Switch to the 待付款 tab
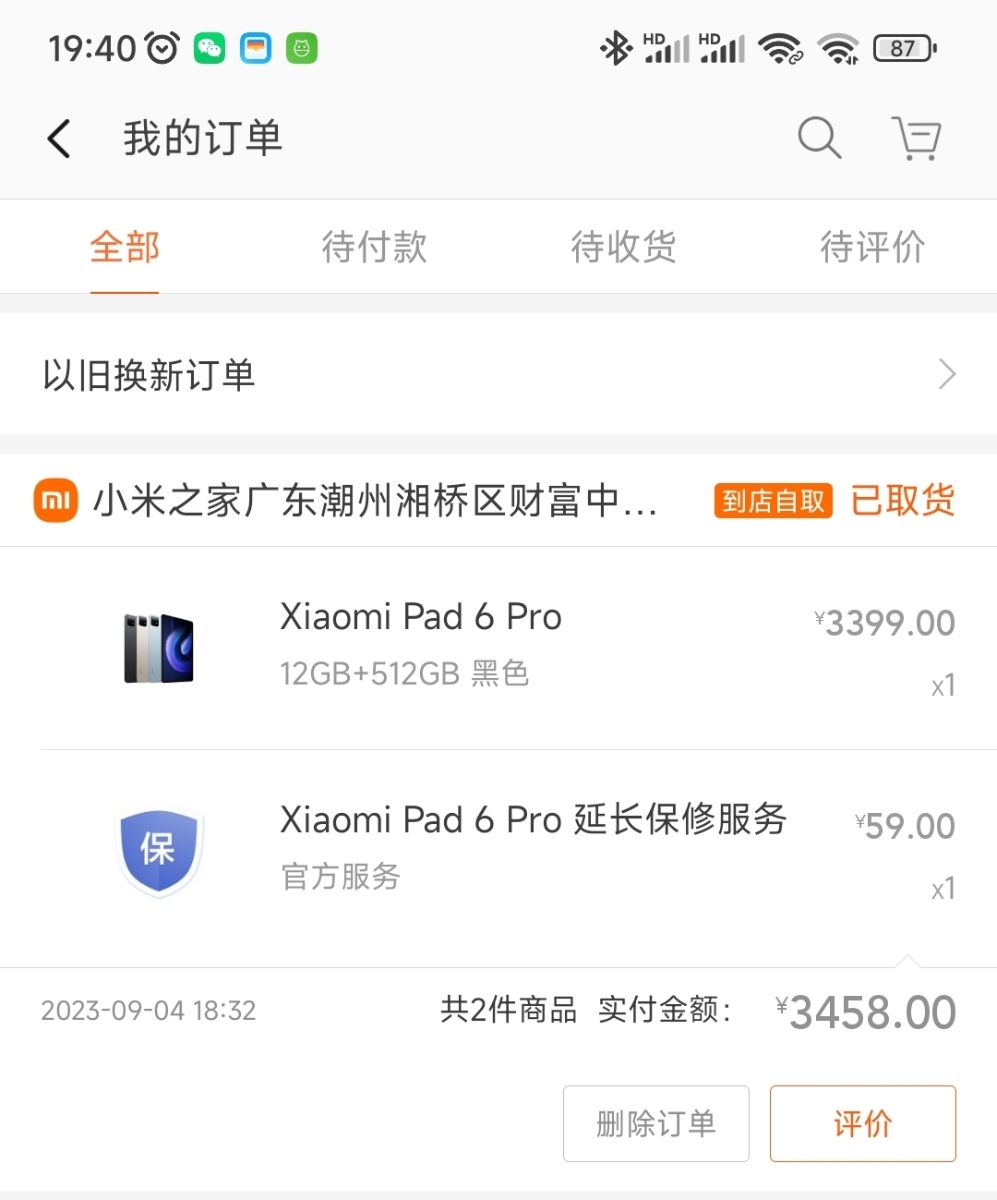Viewport: 997px width, 1200px height. (373, 247)
